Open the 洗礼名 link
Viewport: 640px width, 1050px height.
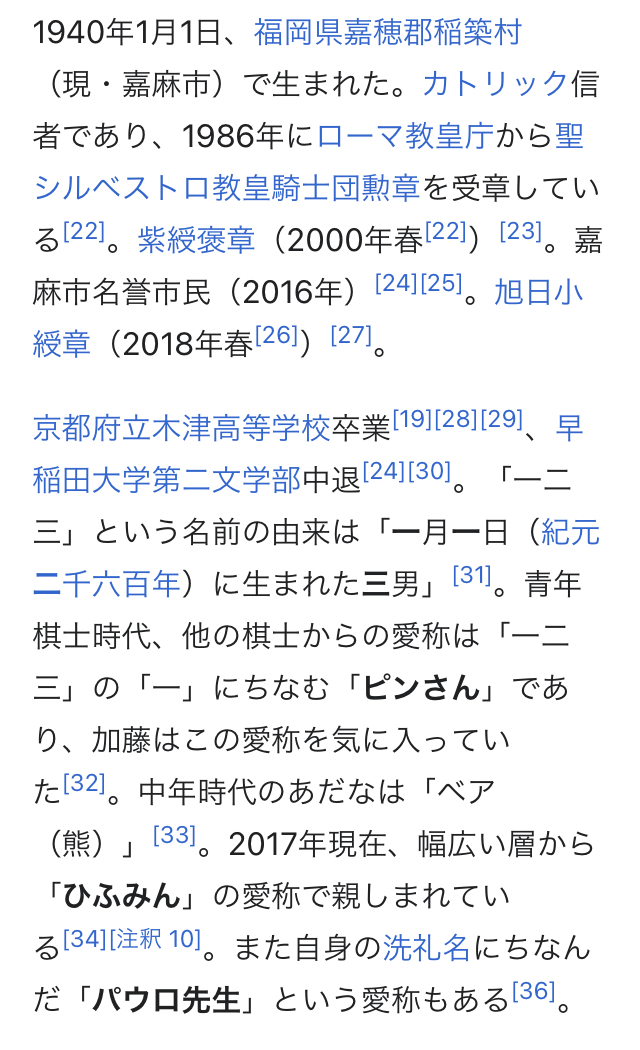click(426, 947)
